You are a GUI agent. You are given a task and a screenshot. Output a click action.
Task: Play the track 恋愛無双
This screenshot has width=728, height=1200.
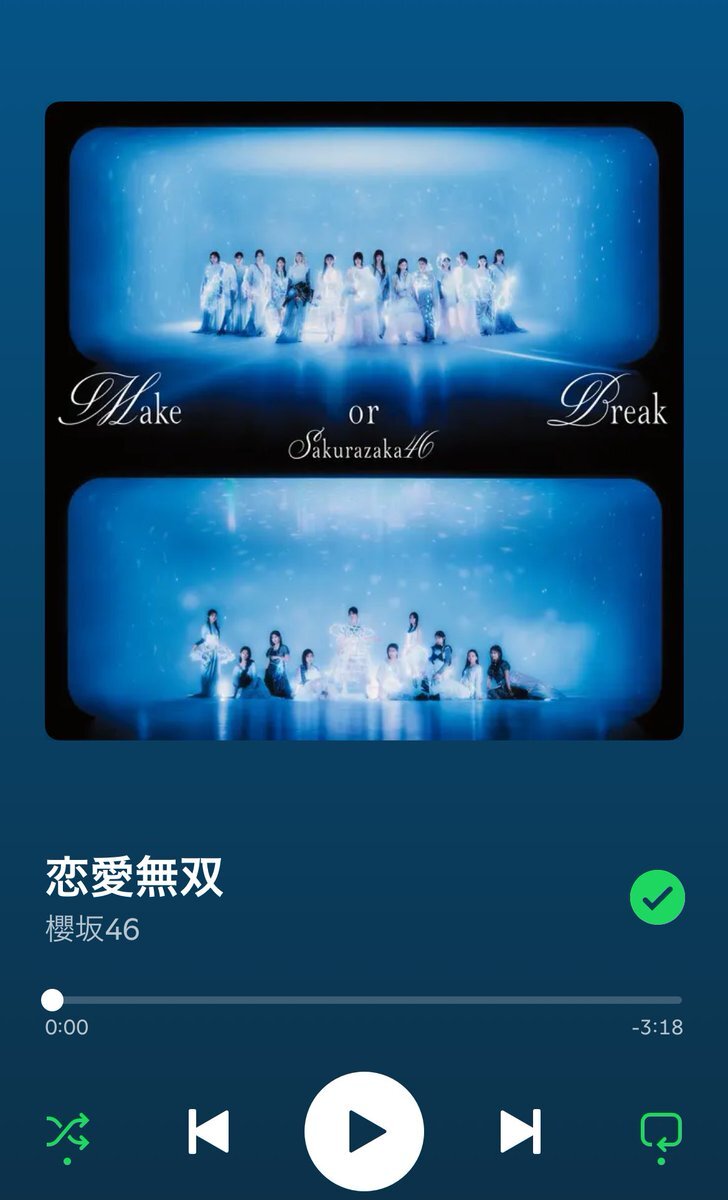pos(364,1131)
